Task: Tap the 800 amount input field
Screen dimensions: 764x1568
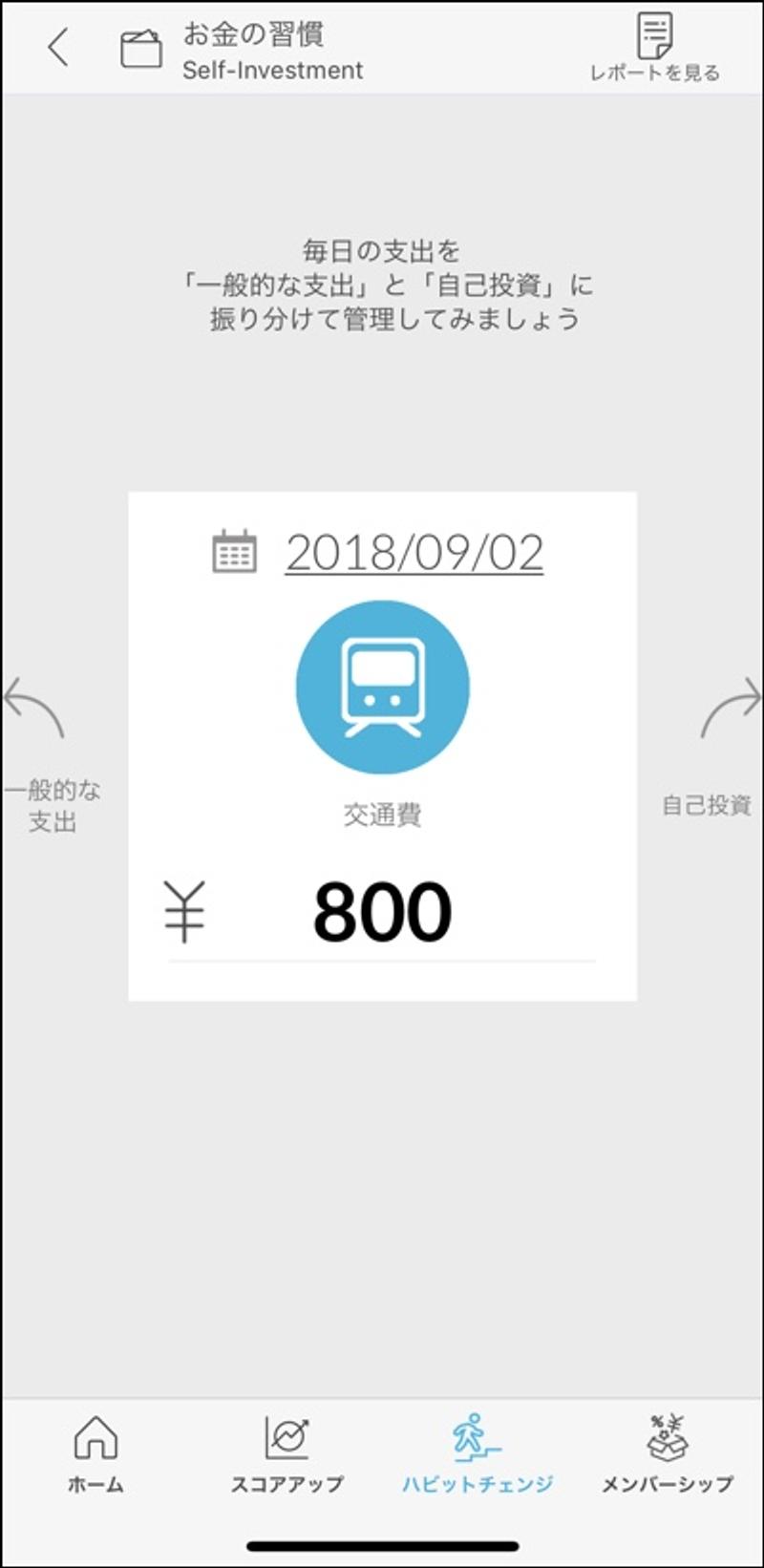Action: 382,912
